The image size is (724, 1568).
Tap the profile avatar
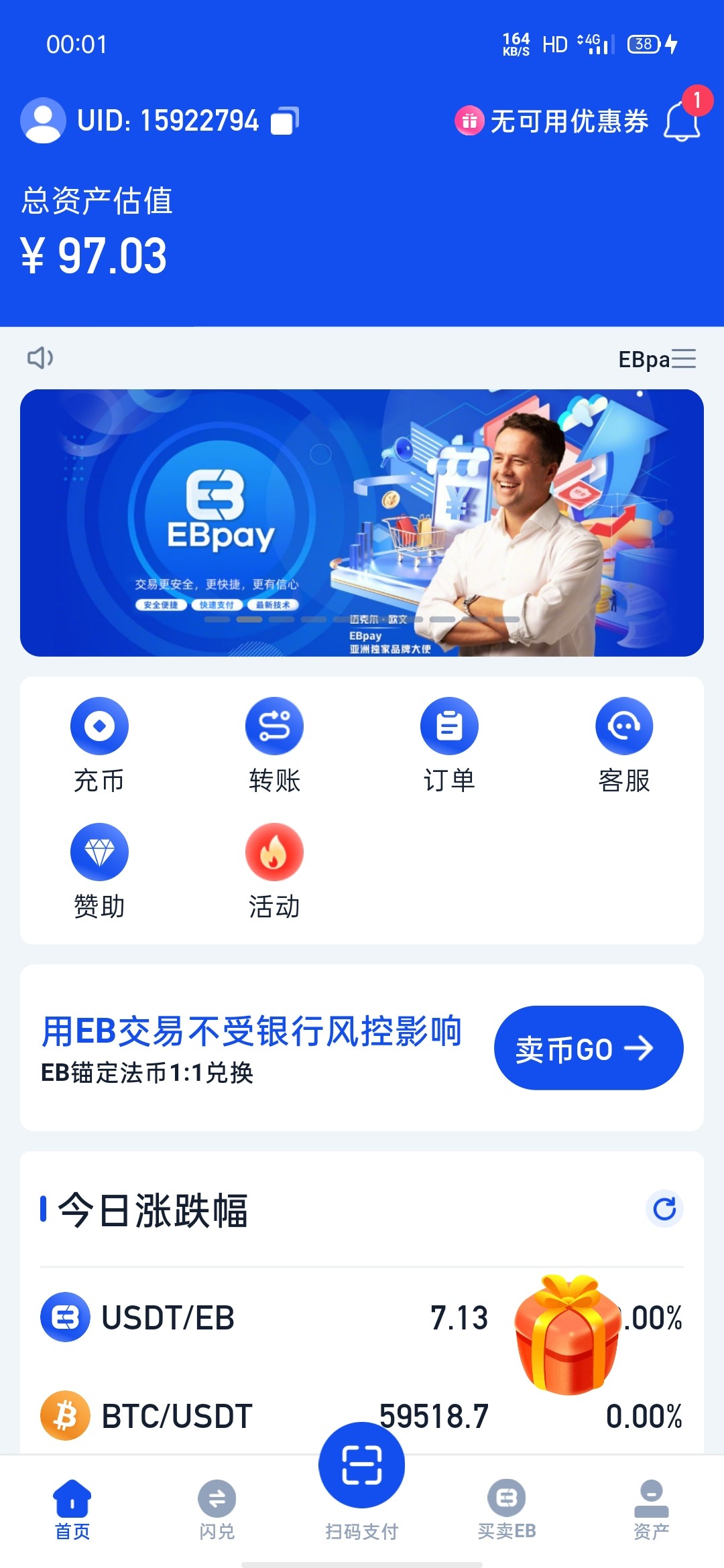(43, 121)
